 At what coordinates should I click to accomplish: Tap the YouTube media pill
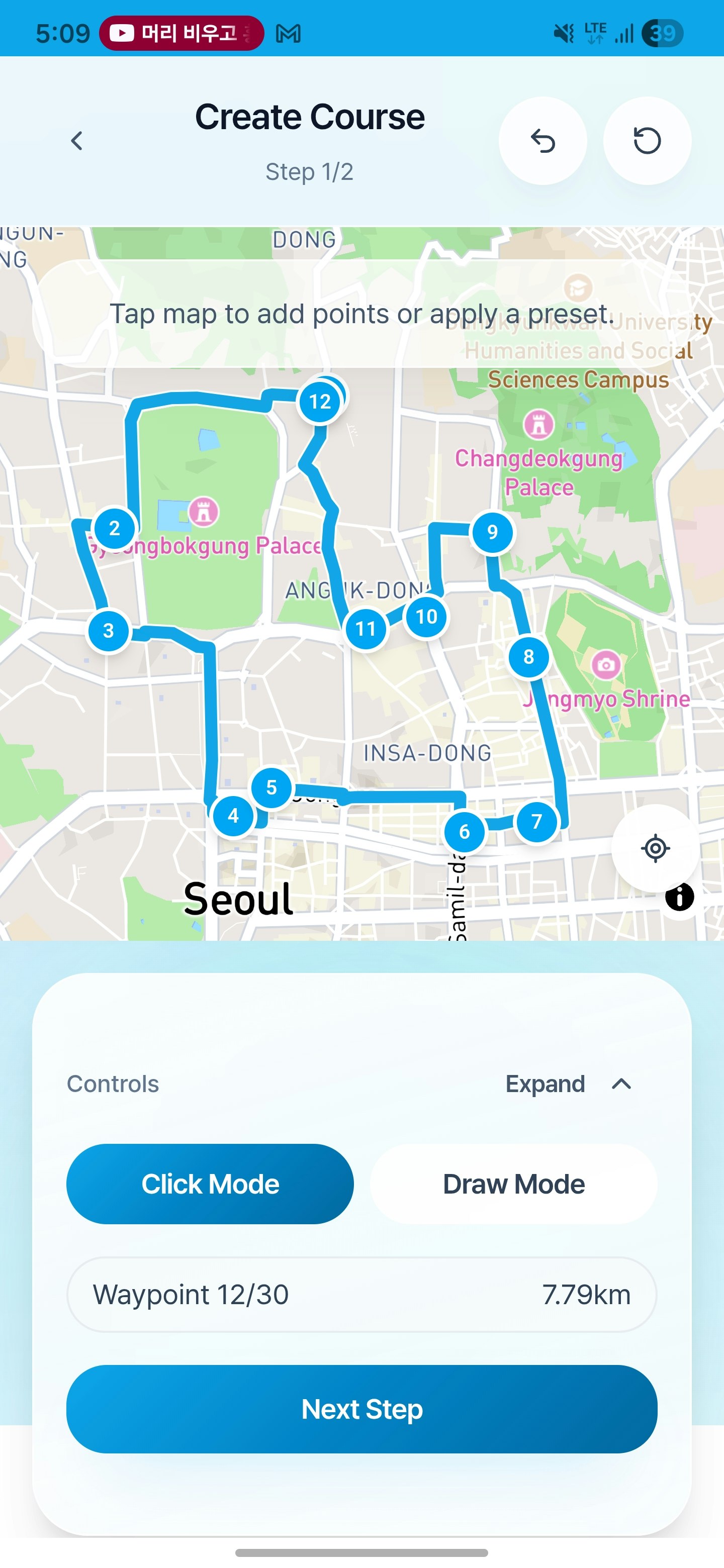[182, 34]
